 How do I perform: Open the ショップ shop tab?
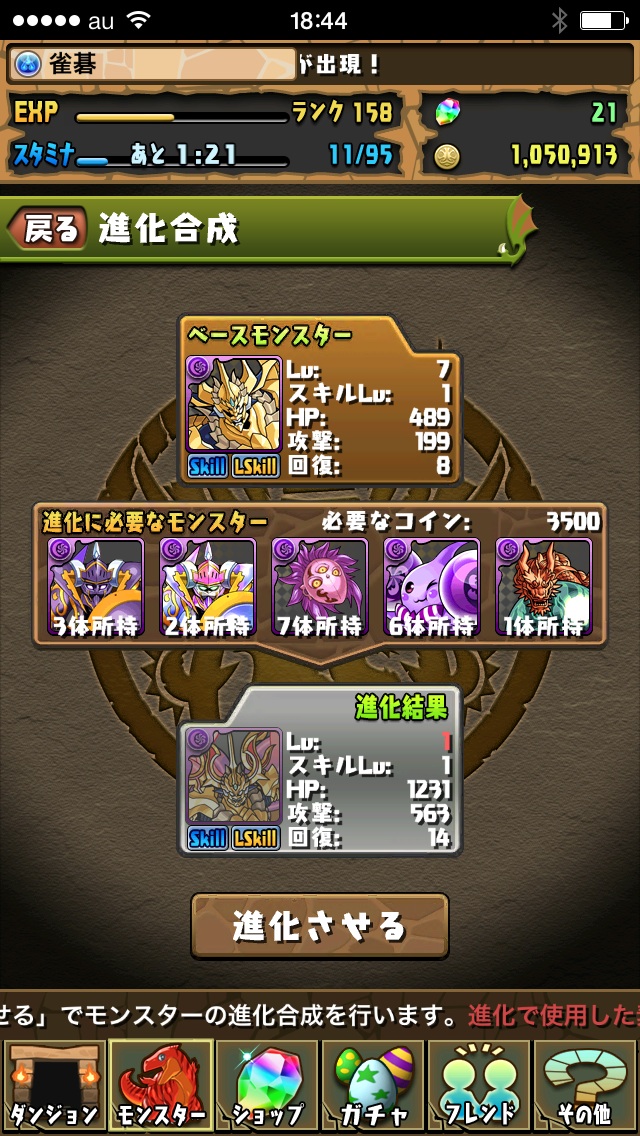[266, 1085]
